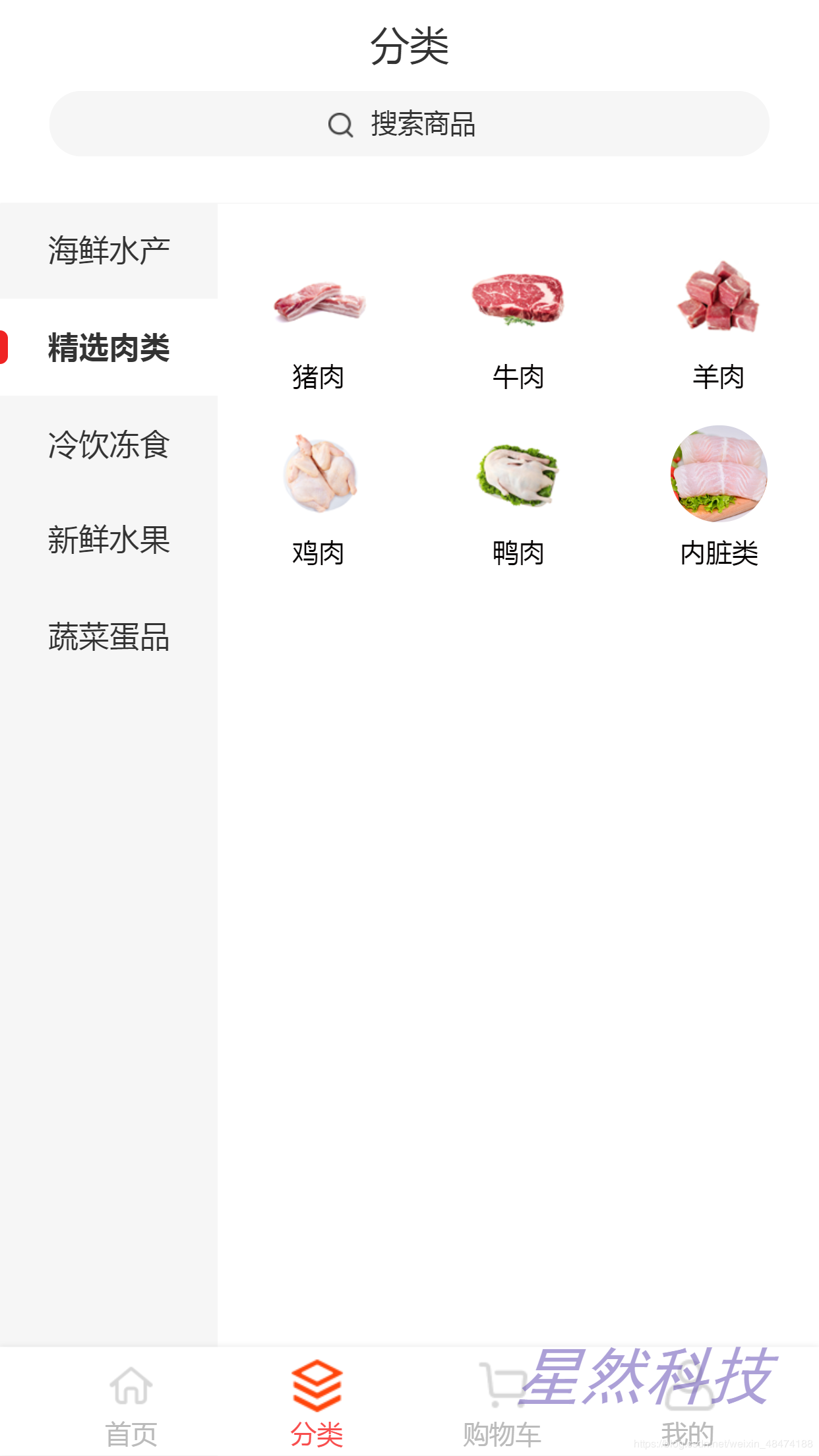Open the 鸭肉 subcategory
Image resolution: width=819 pixels, height=1456 pixels.
pos(518,498)
